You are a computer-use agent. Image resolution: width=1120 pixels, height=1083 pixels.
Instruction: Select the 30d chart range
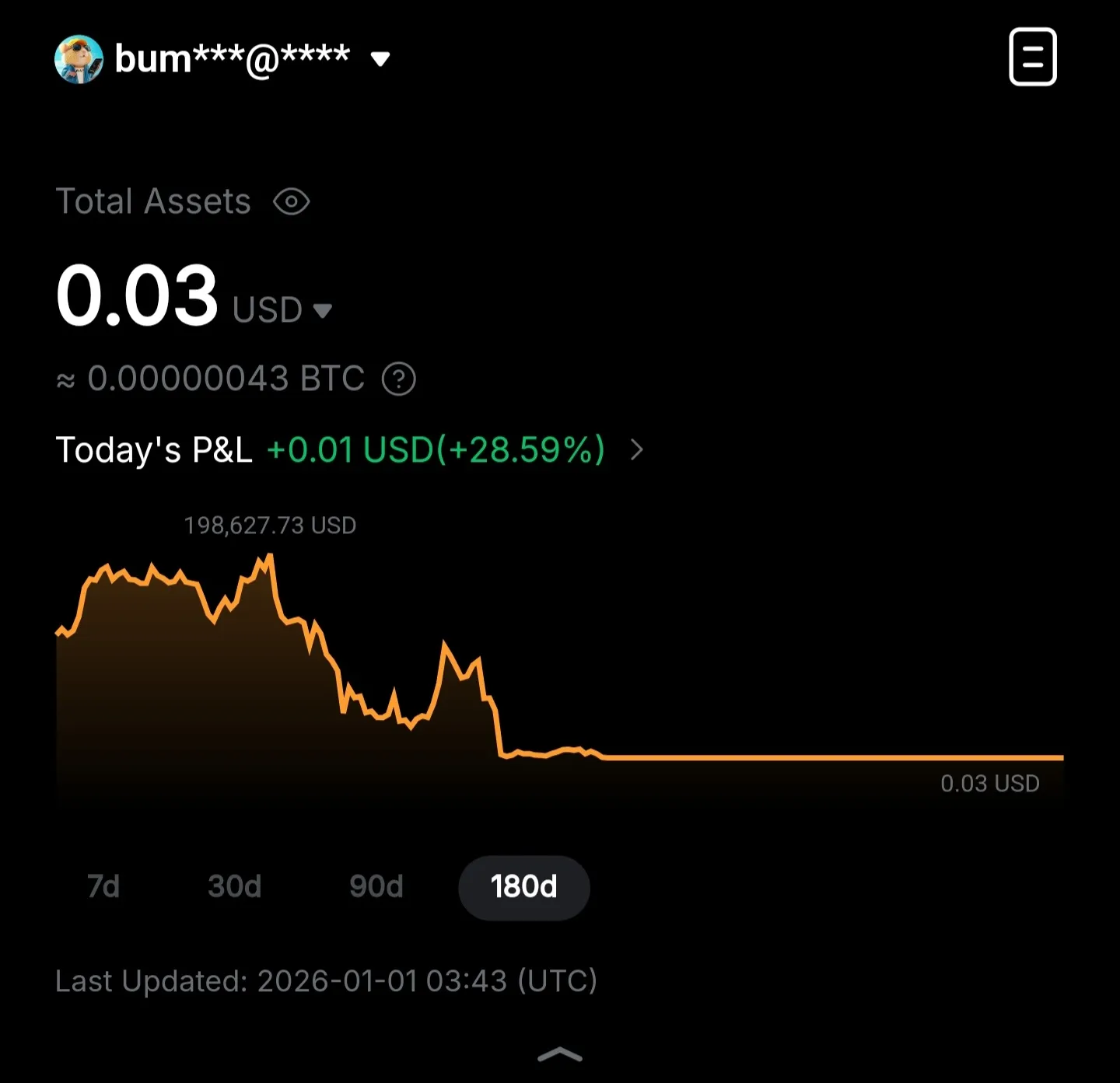(234, 887)
